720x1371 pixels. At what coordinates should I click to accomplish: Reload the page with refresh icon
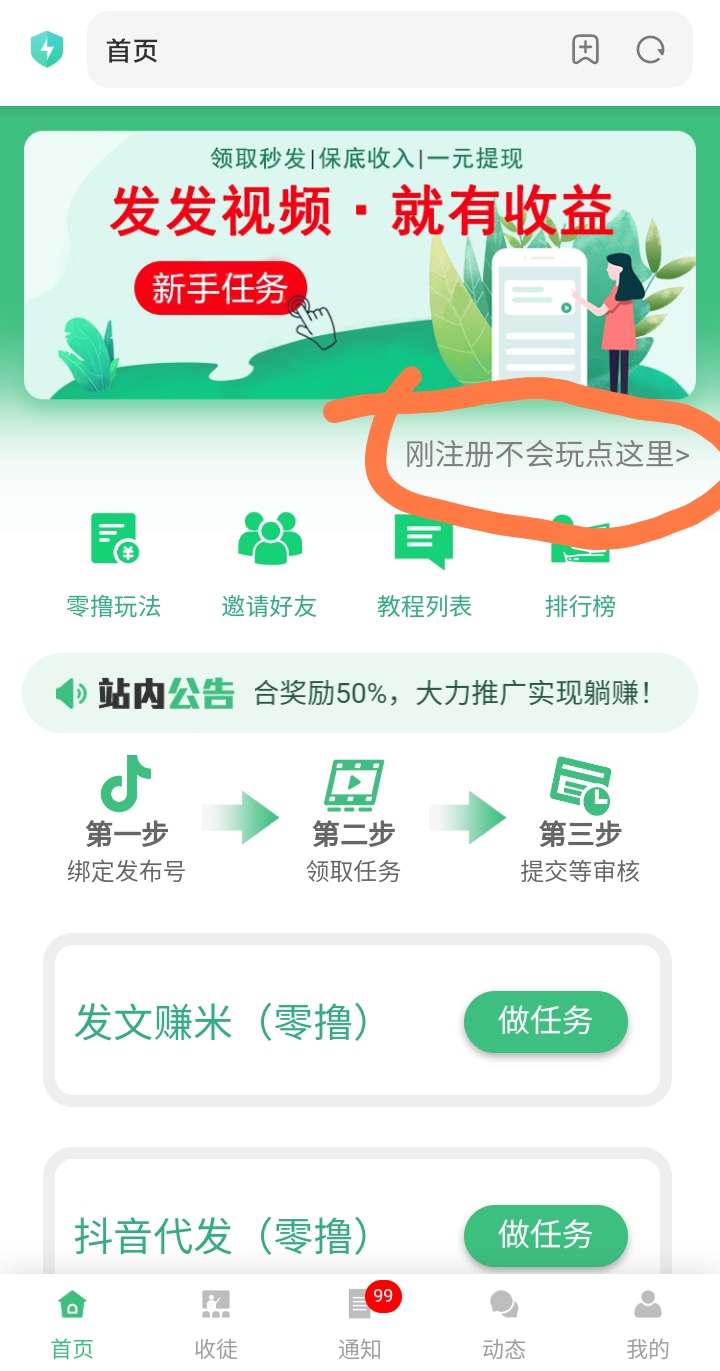[x=651, y=50]
